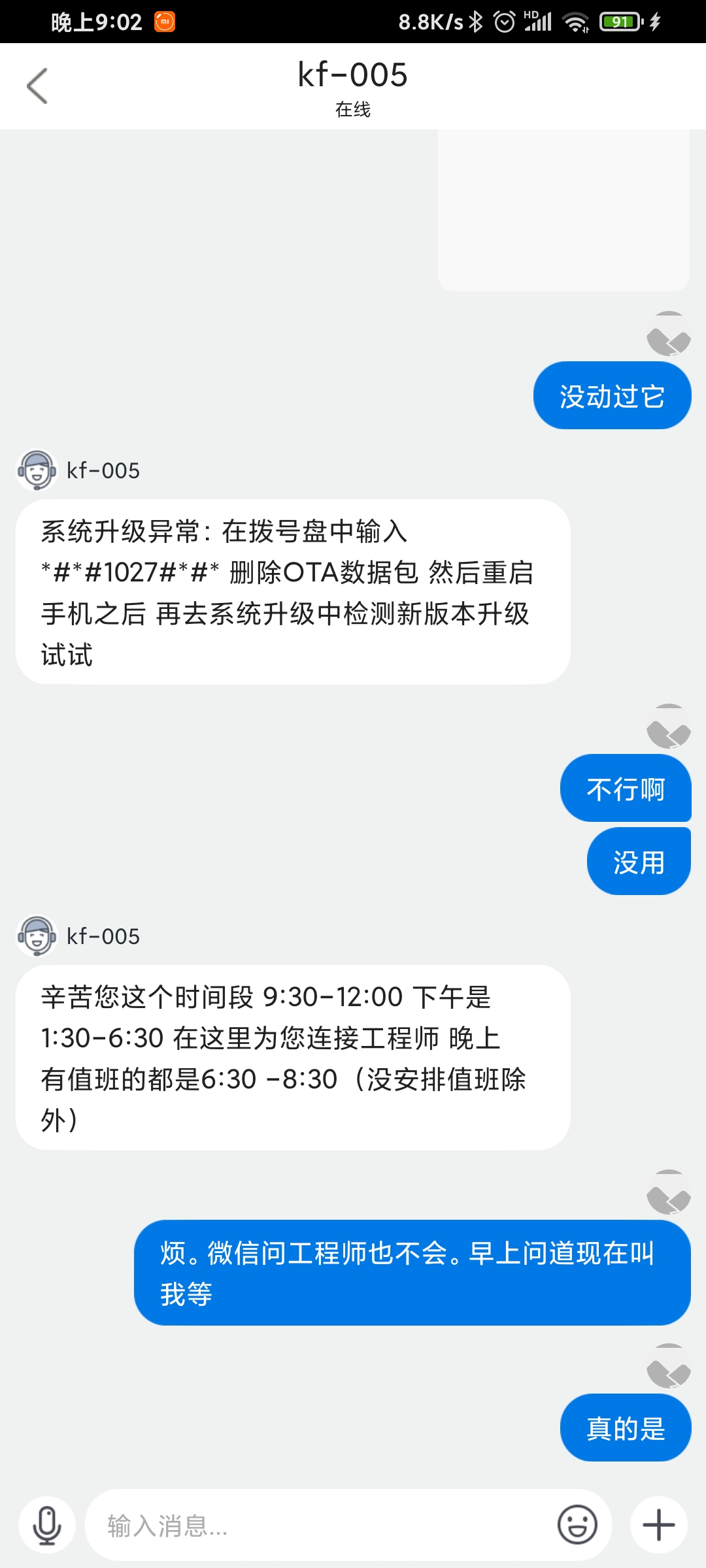Open the emoji picker
Image resolution: width=706 pixels, height=1568 pixels.
click(x=577, y=1526)
